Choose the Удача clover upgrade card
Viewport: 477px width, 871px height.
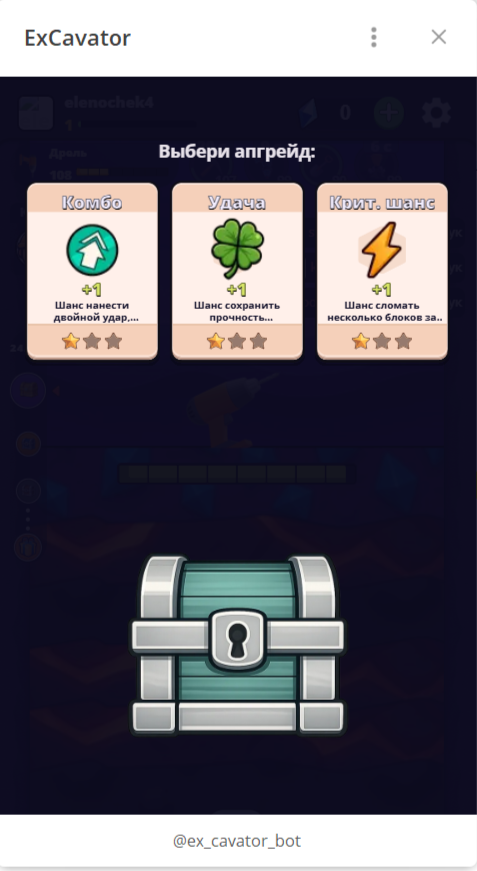tap(237, 271)
